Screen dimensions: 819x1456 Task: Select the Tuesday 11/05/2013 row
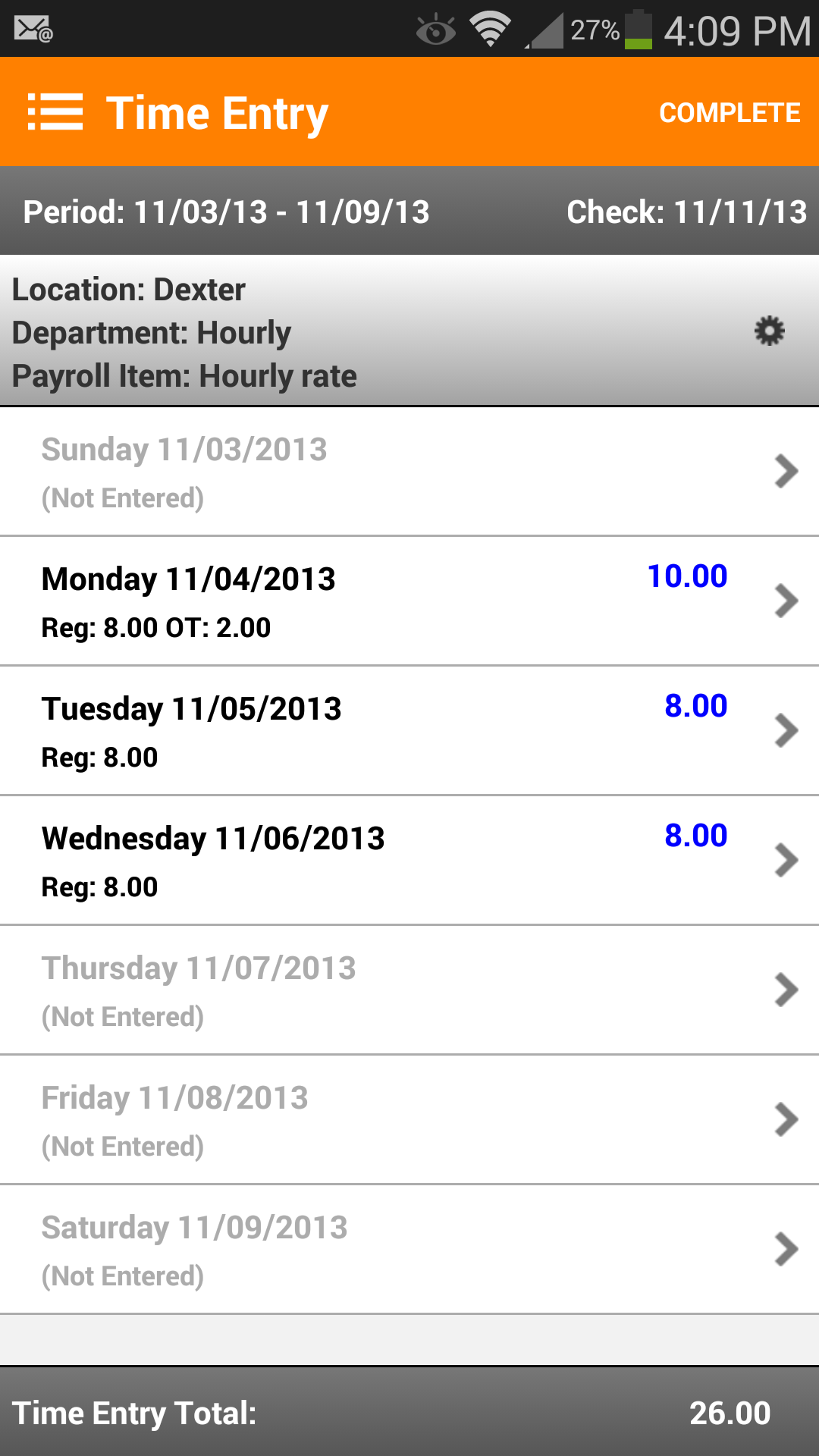point(409,731)
